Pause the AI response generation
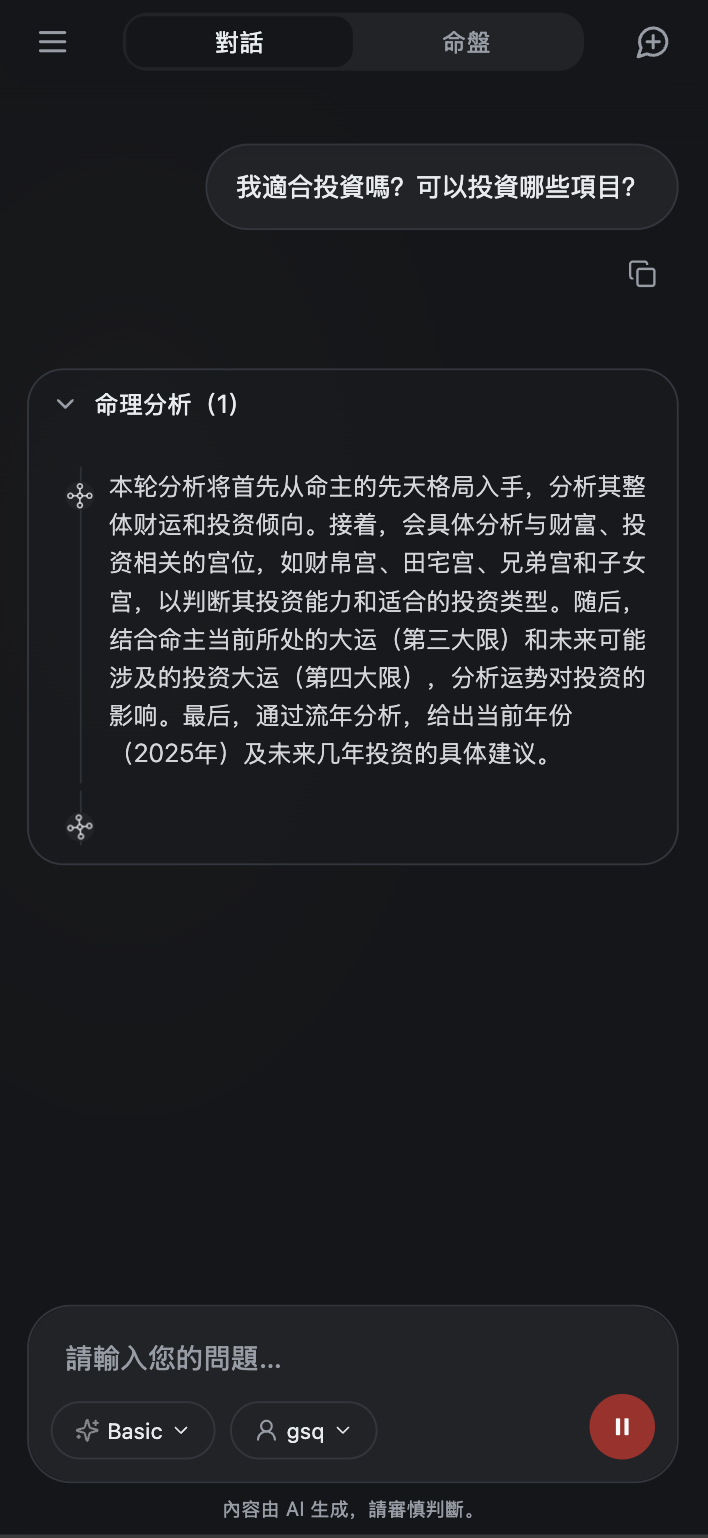 click(x=622, y=1427)
